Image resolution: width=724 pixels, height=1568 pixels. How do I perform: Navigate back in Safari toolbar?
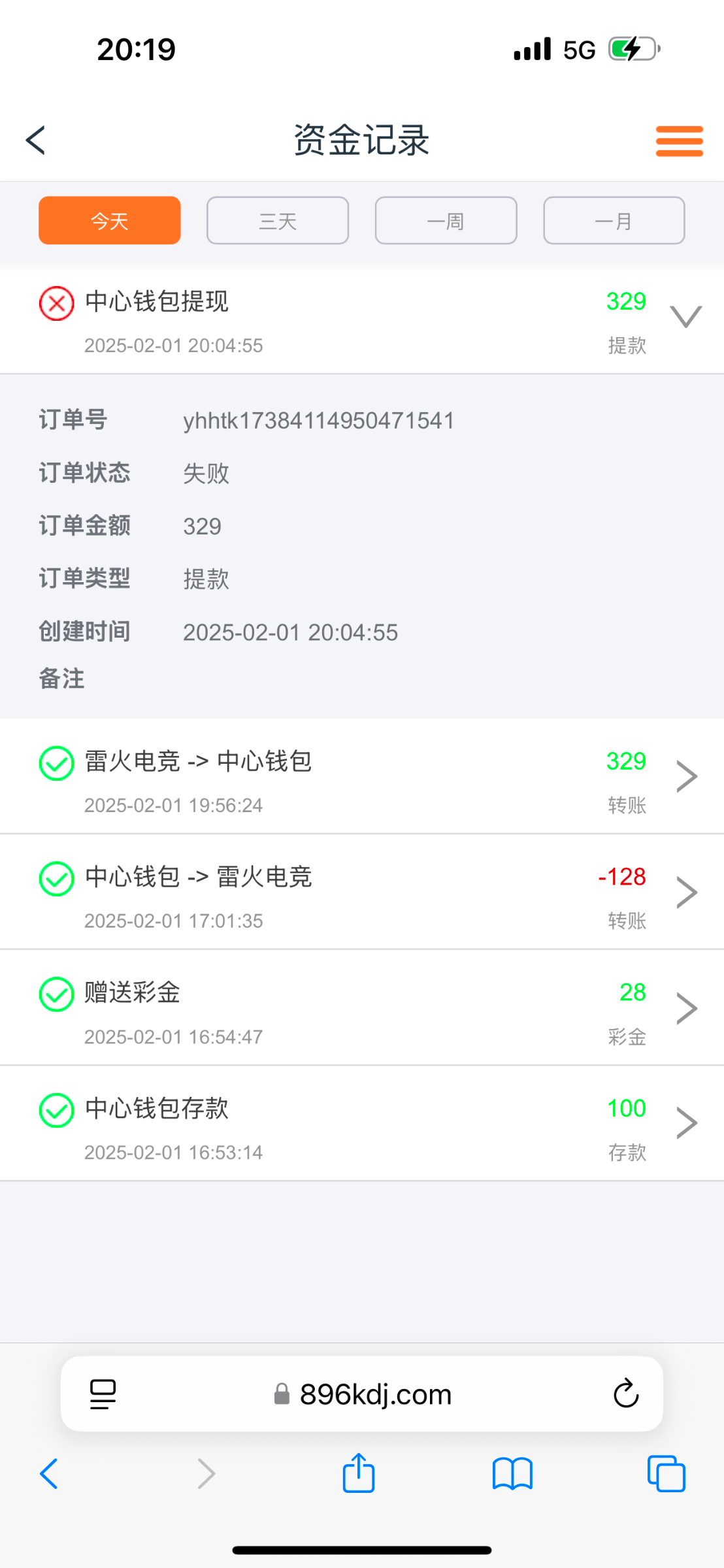[50, 1474]
